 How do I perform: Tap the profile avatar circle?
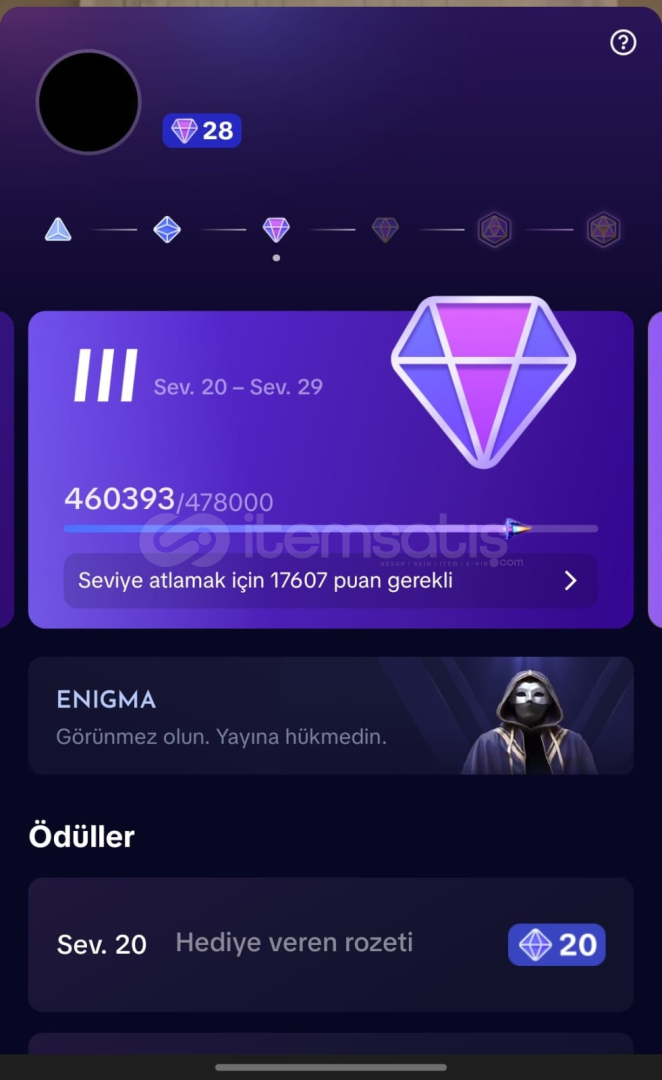tap(88, 102)
